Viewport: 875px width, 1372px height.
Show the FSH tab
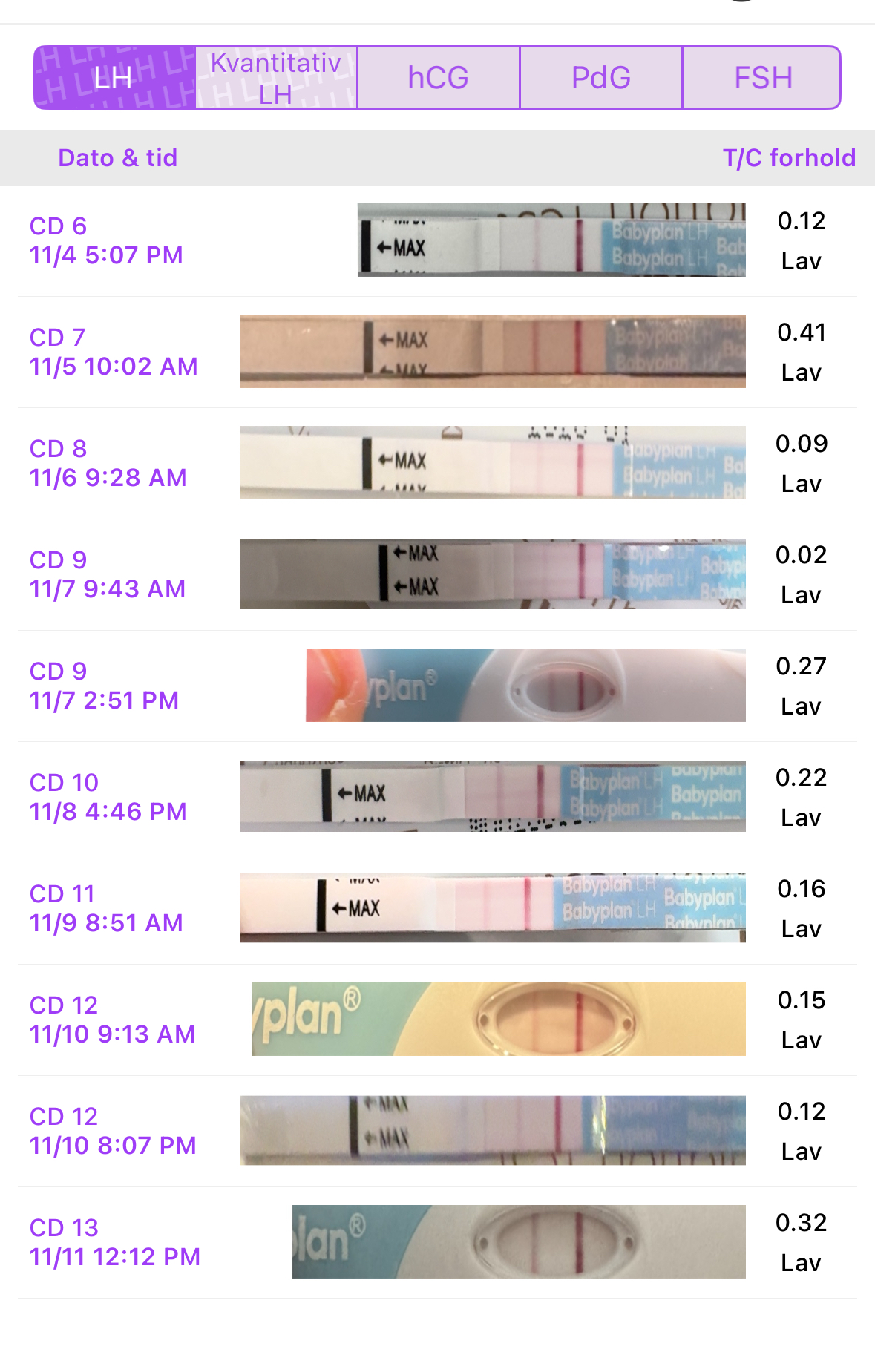pyautogui.click(x=762, y=78)
